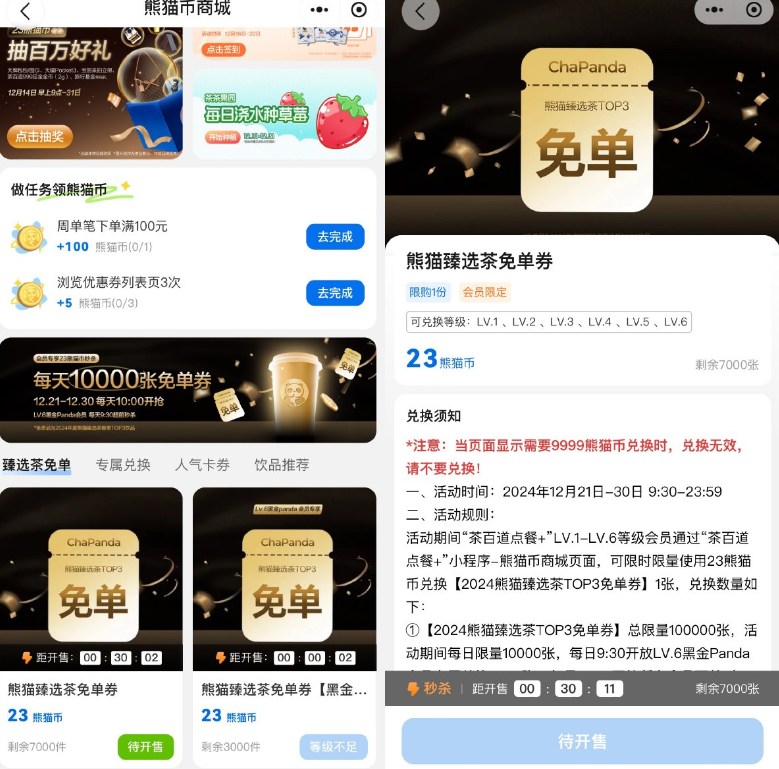The height and width of the screenshot is (769, 779).
Task: Switch to the 专属兑换 tab
Action: [x=123, y=465]
